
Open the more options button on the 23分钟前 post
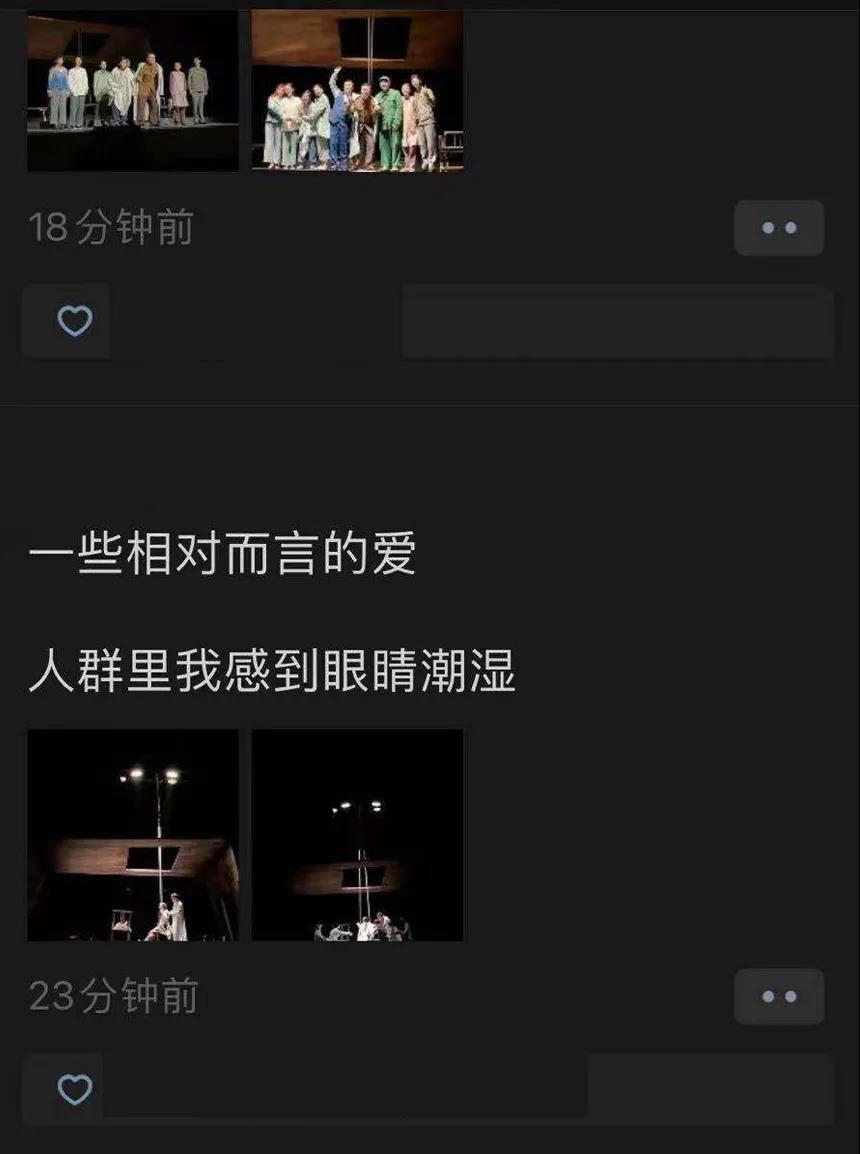(x=779, y=996)
